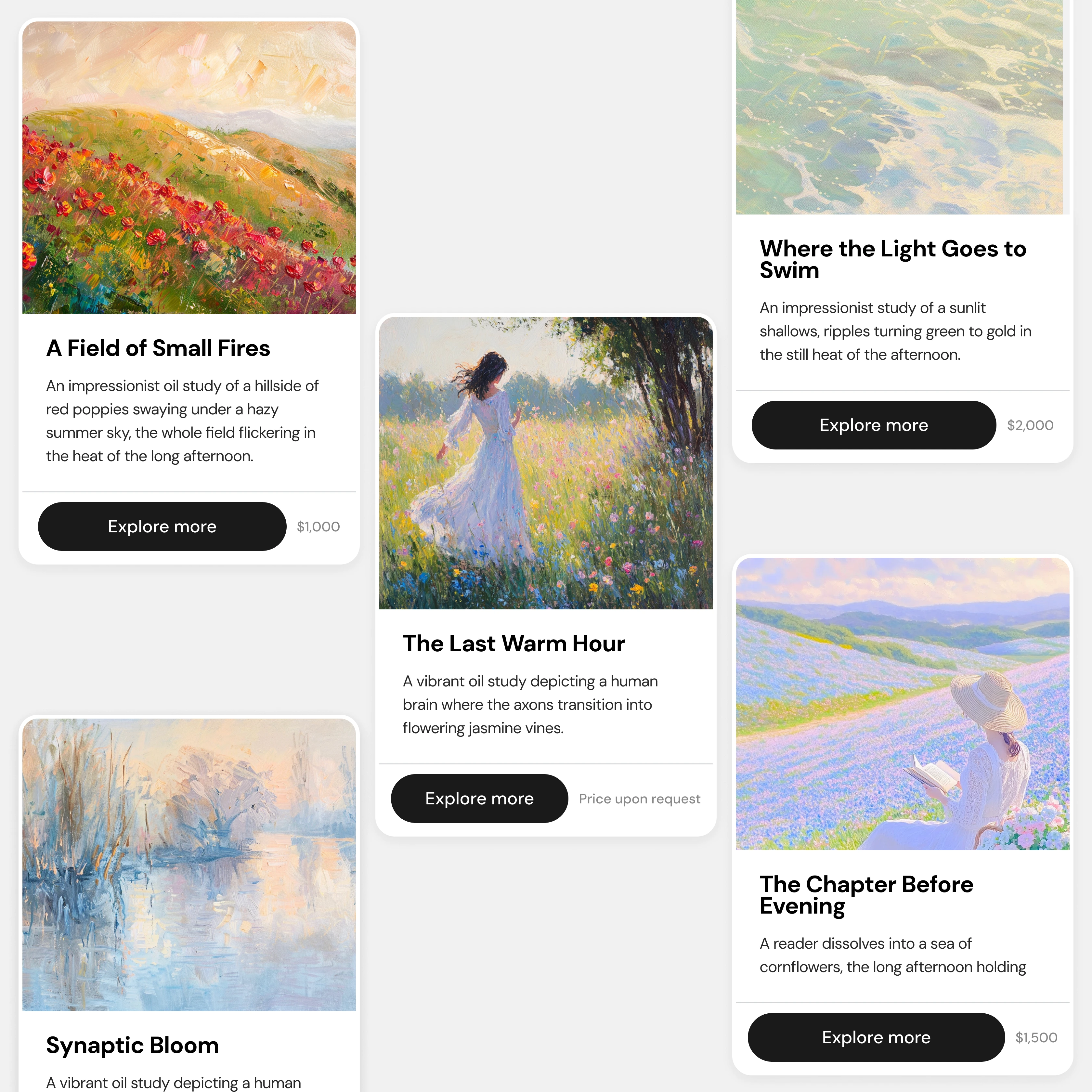
Task: View The Last Warm Hour painting image
Action: pyautogui.click(x=545, y=463)
